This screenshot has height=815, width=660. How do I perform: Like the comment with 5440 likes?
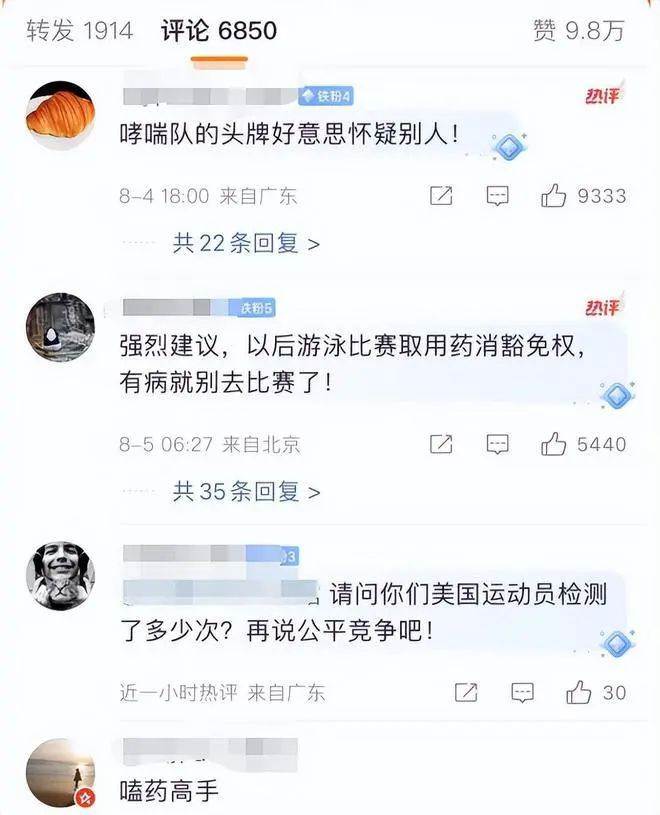[x=554, y=443]
